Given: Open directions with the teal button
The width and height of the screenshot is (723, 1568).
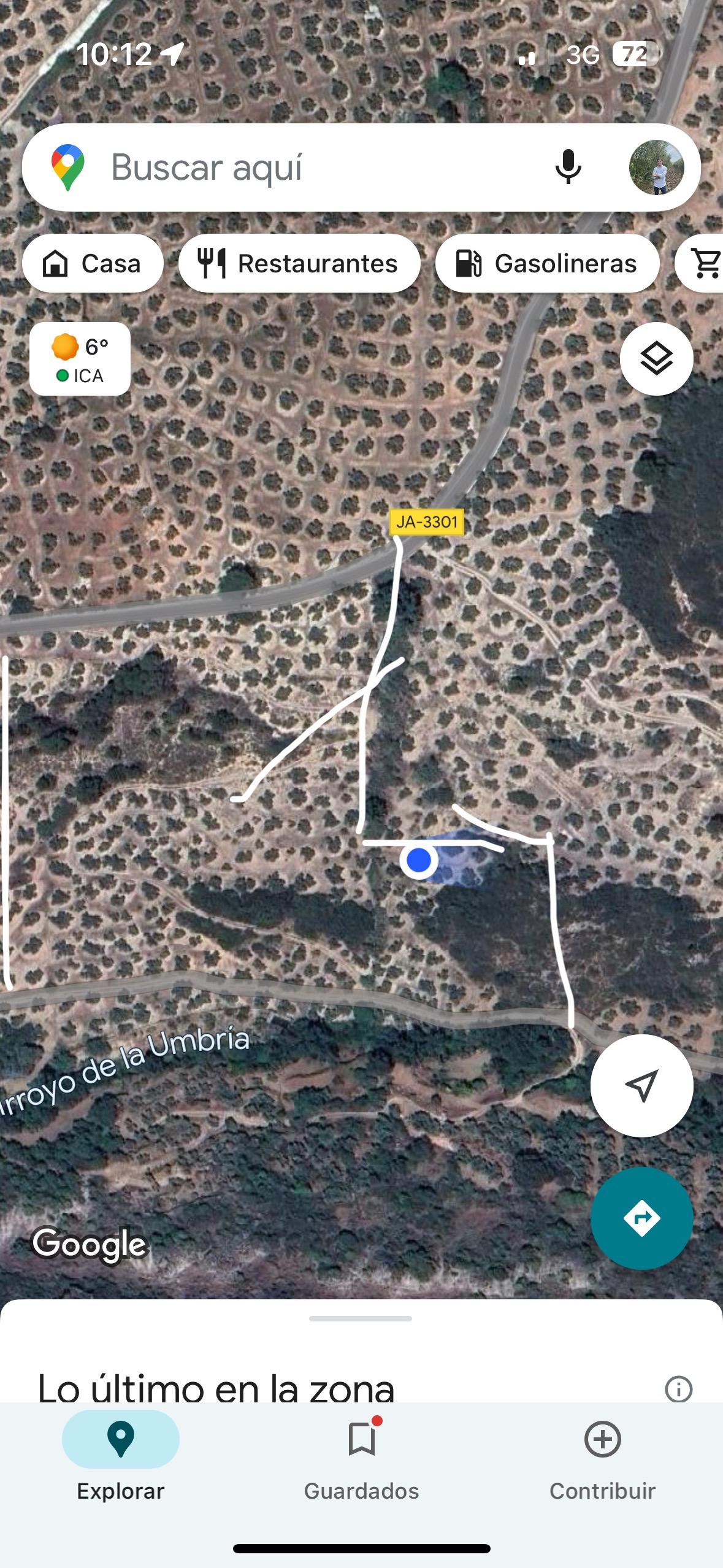Looking at the screenshot, I should pyautogui.click(x=641, y=1218).
